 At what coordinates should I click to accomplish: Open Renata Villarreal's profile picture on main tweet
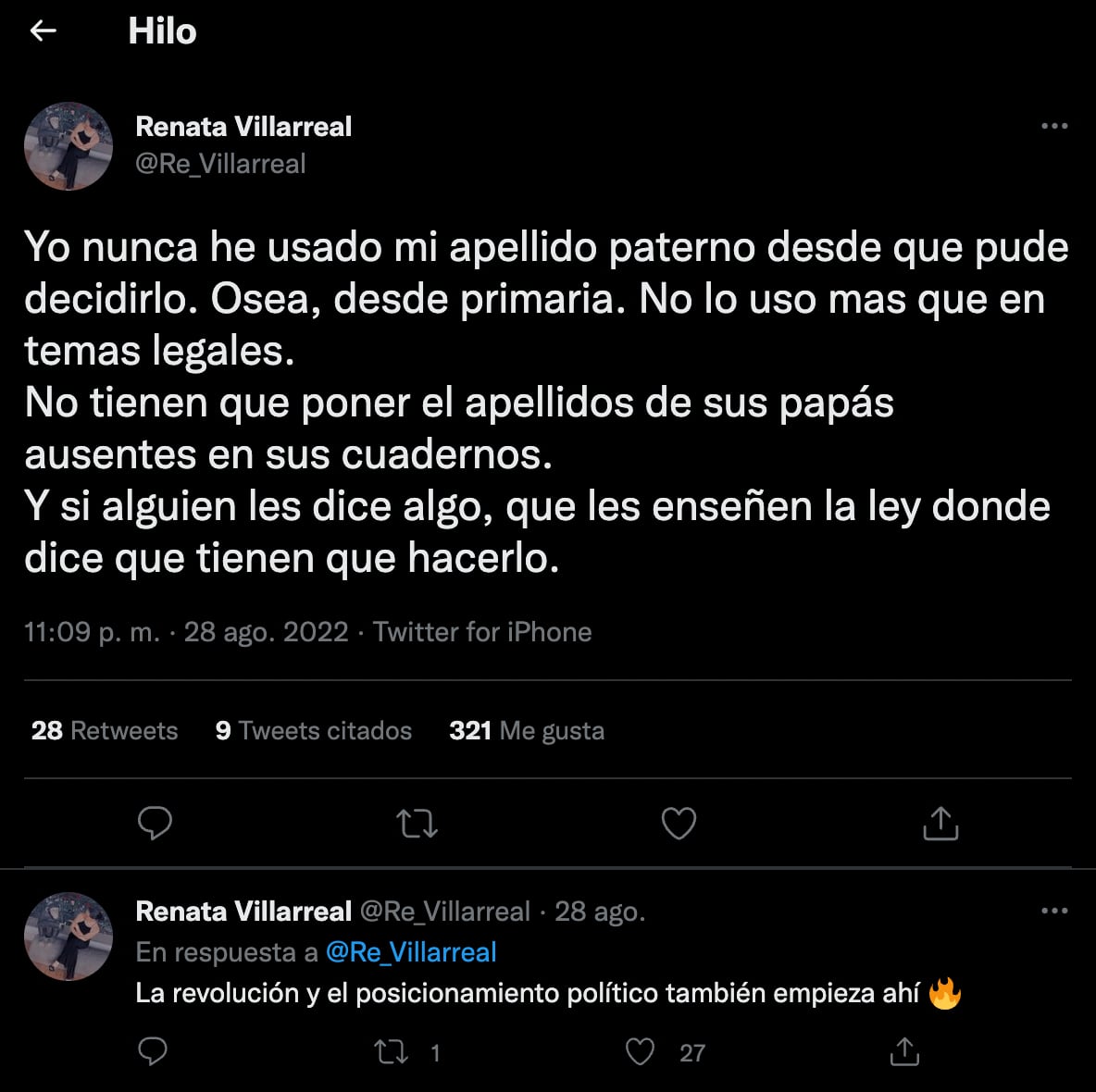point(68,146)
